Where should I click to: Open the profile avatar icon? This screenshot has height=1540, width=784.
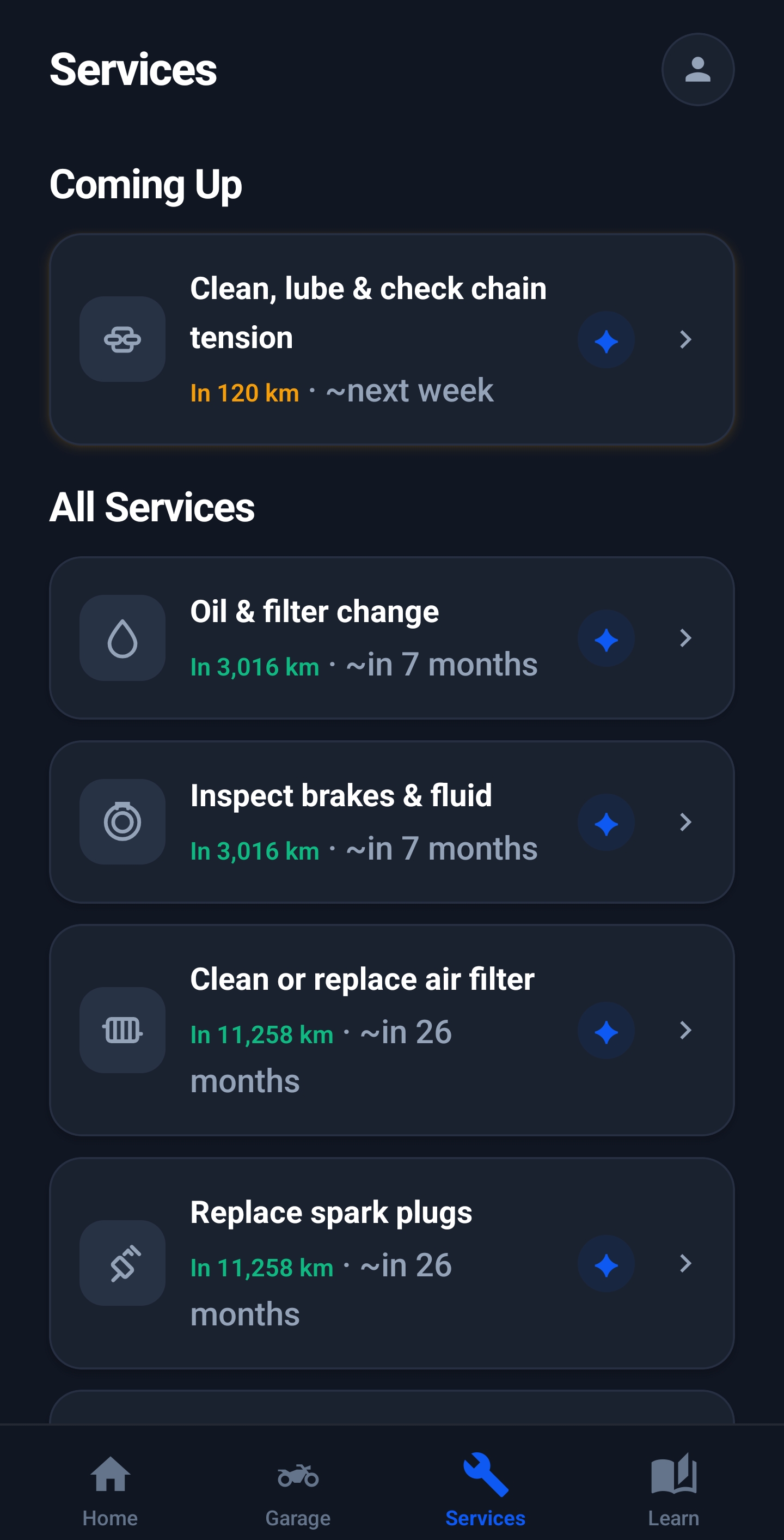(697, 69)
